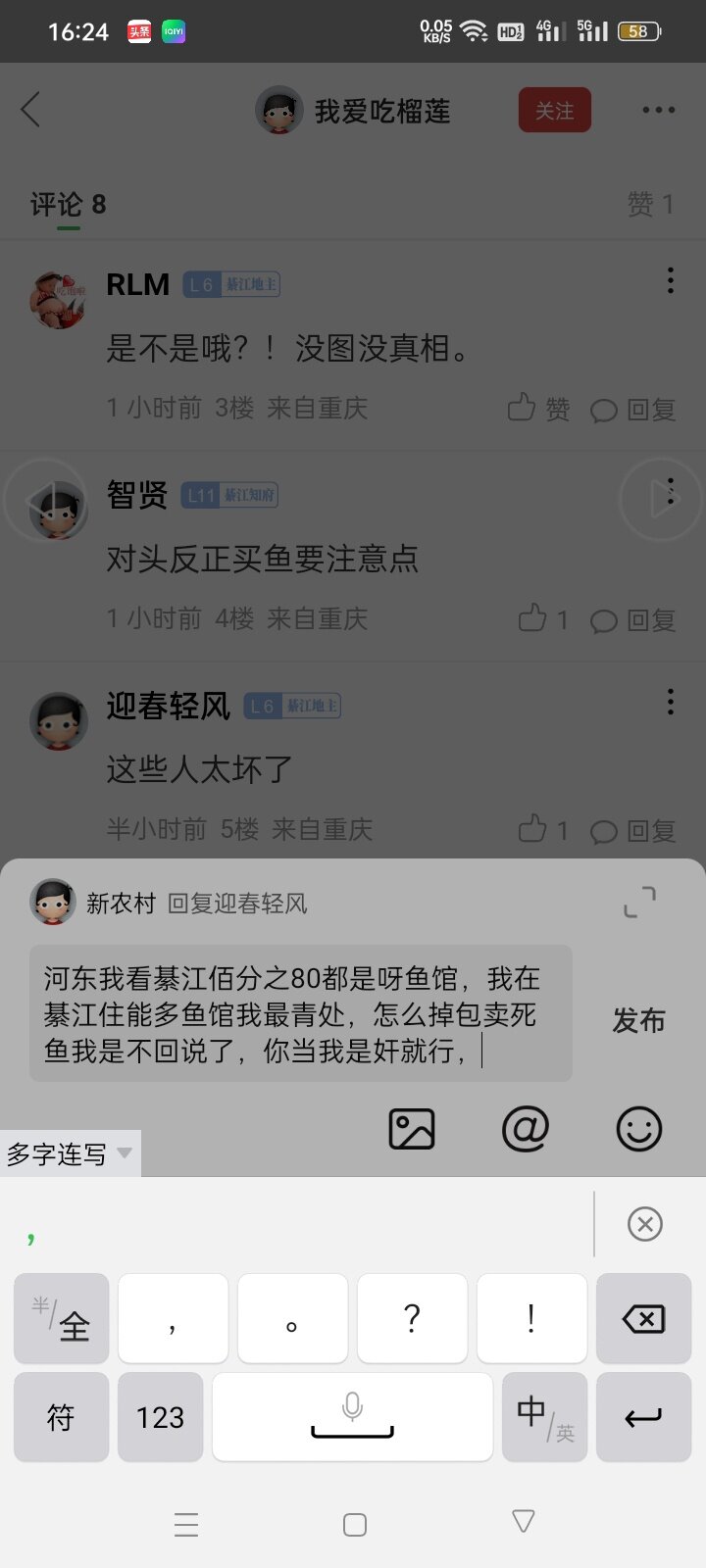Go back with the top-left arrow

click(x=31, y=110)
